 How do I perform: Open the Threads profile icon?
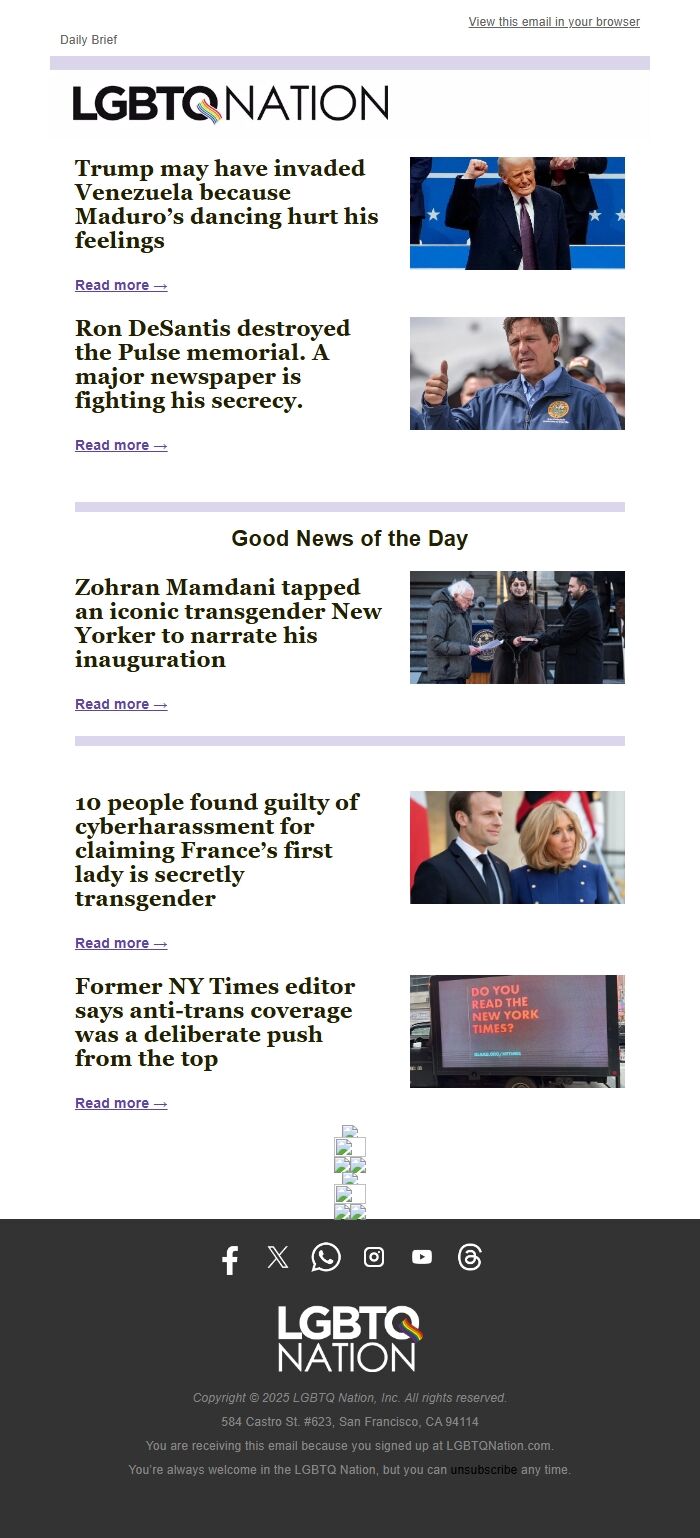(470, 1258)
